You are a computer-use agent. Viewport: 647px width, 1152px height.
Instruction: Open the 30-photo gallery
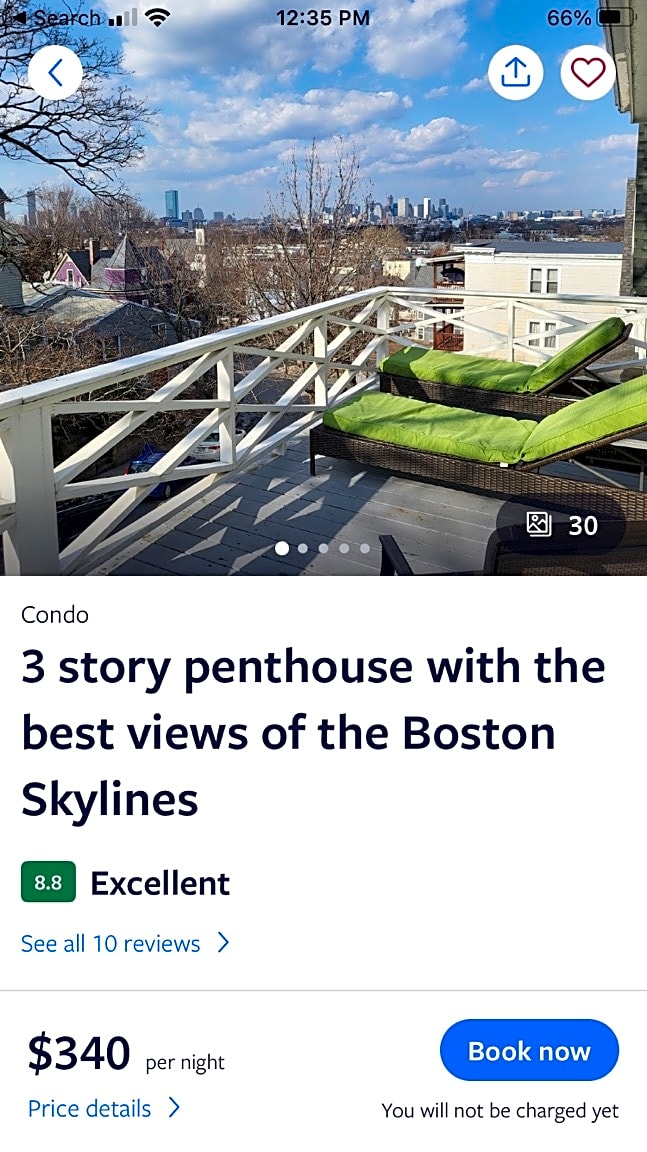561,525
